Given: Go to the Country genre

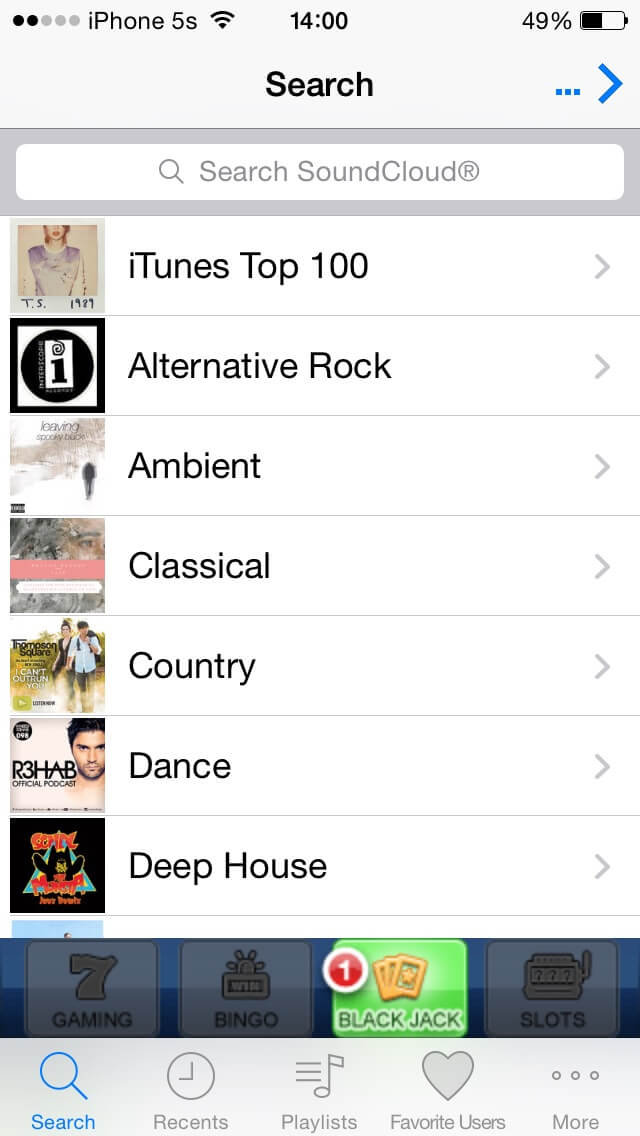Looking at the screenshot, I should 320,666.
